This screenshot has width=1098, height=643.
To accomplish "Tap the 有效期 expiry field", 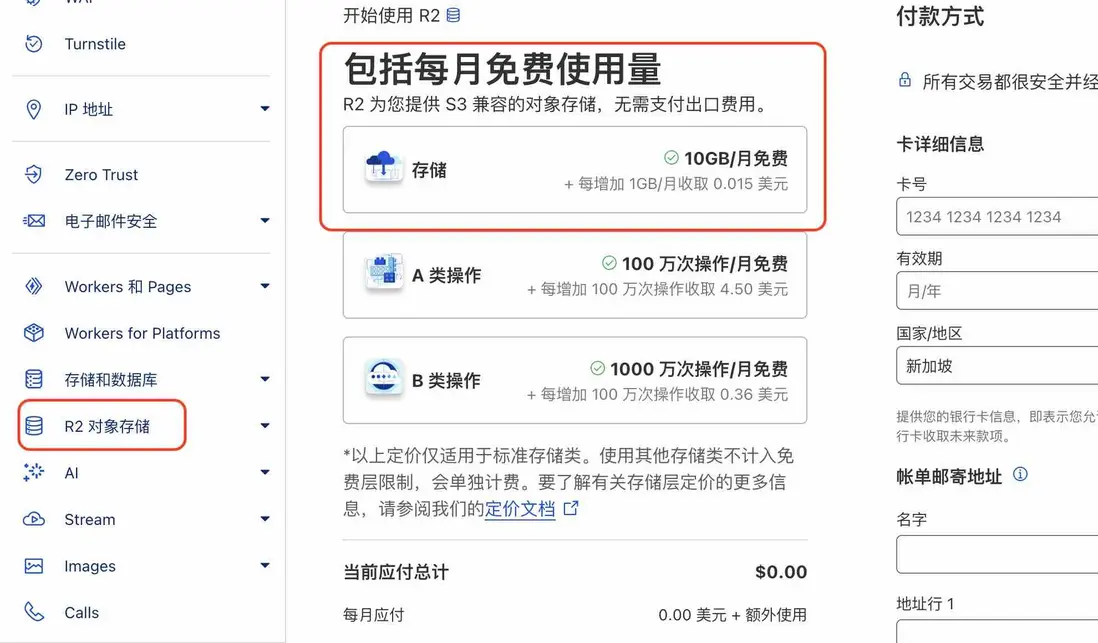I will point(997,291).
